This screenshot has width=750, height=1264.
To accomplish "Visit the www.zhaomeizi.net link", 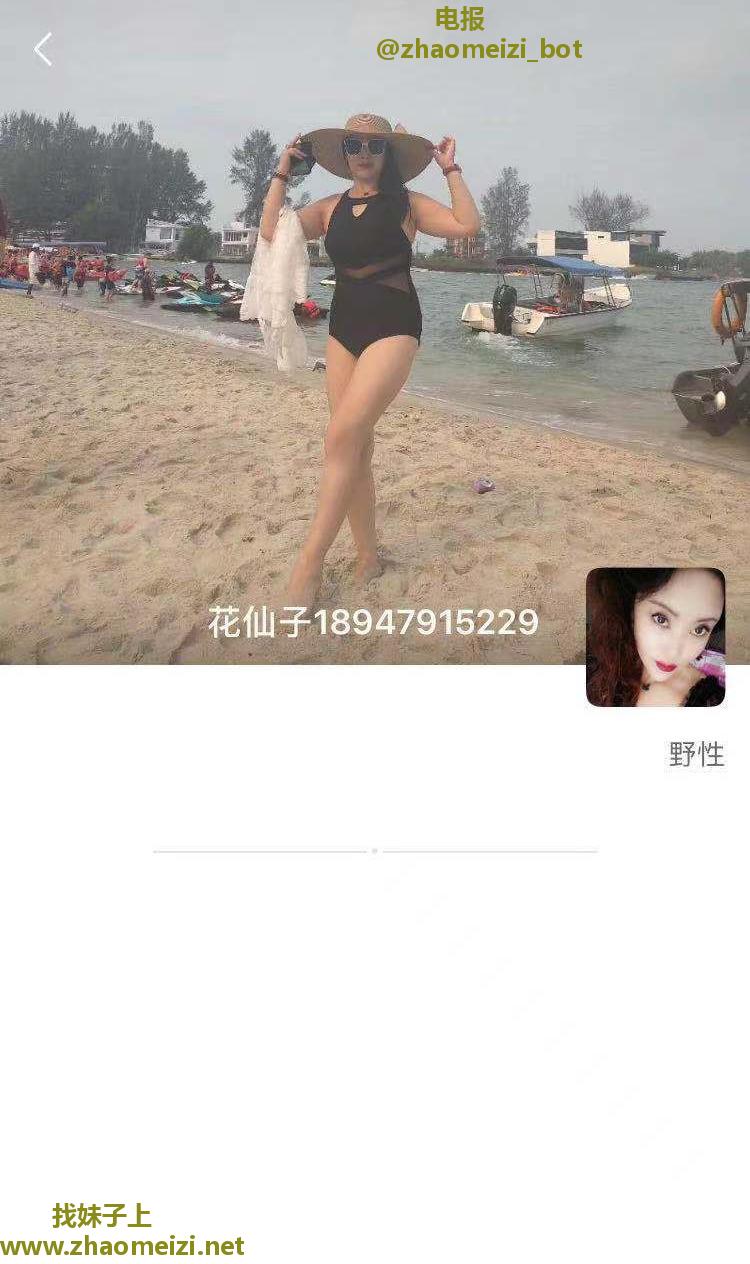I will tap(122, 1246).
